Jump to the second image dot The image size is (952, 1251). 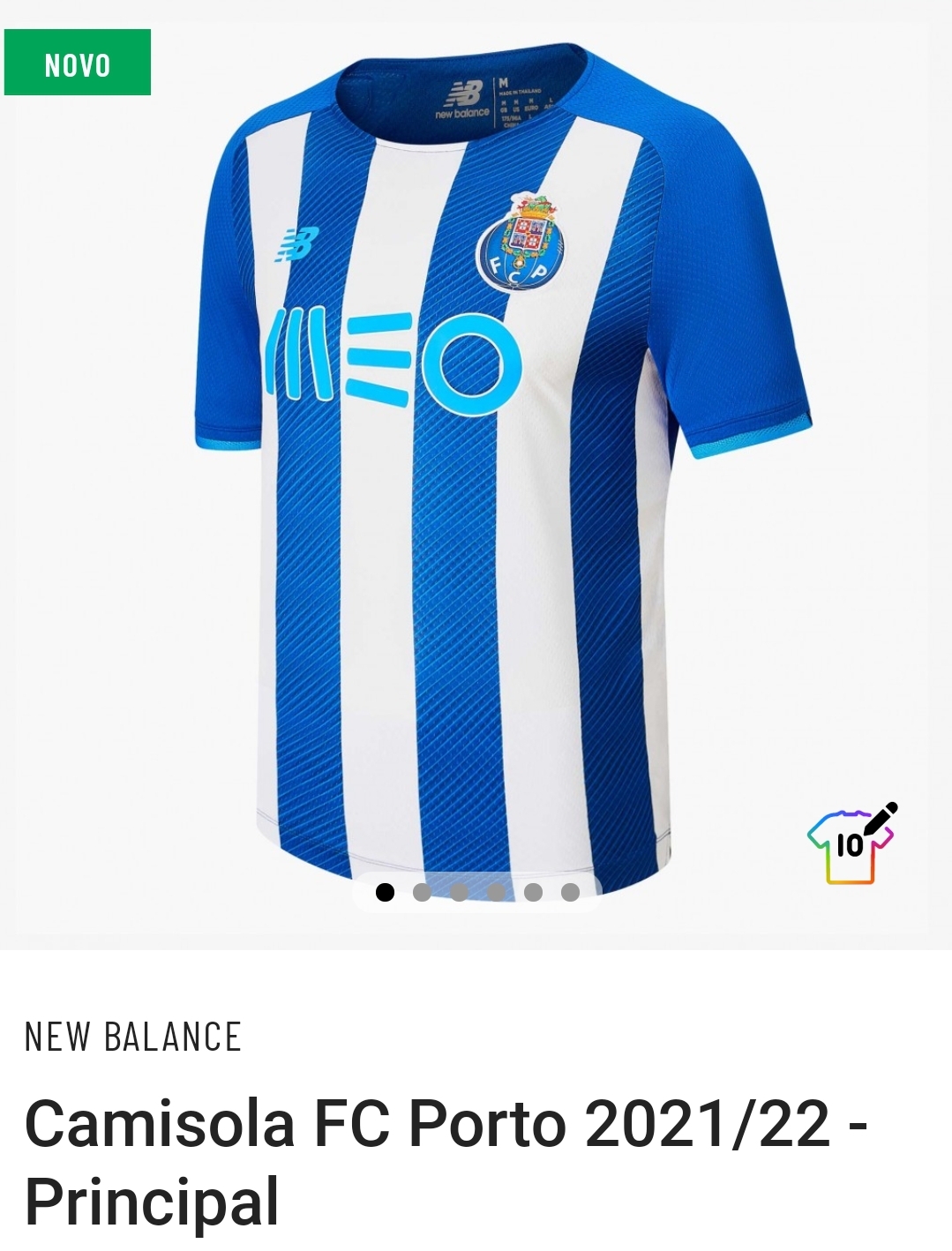tap(422, 893)
